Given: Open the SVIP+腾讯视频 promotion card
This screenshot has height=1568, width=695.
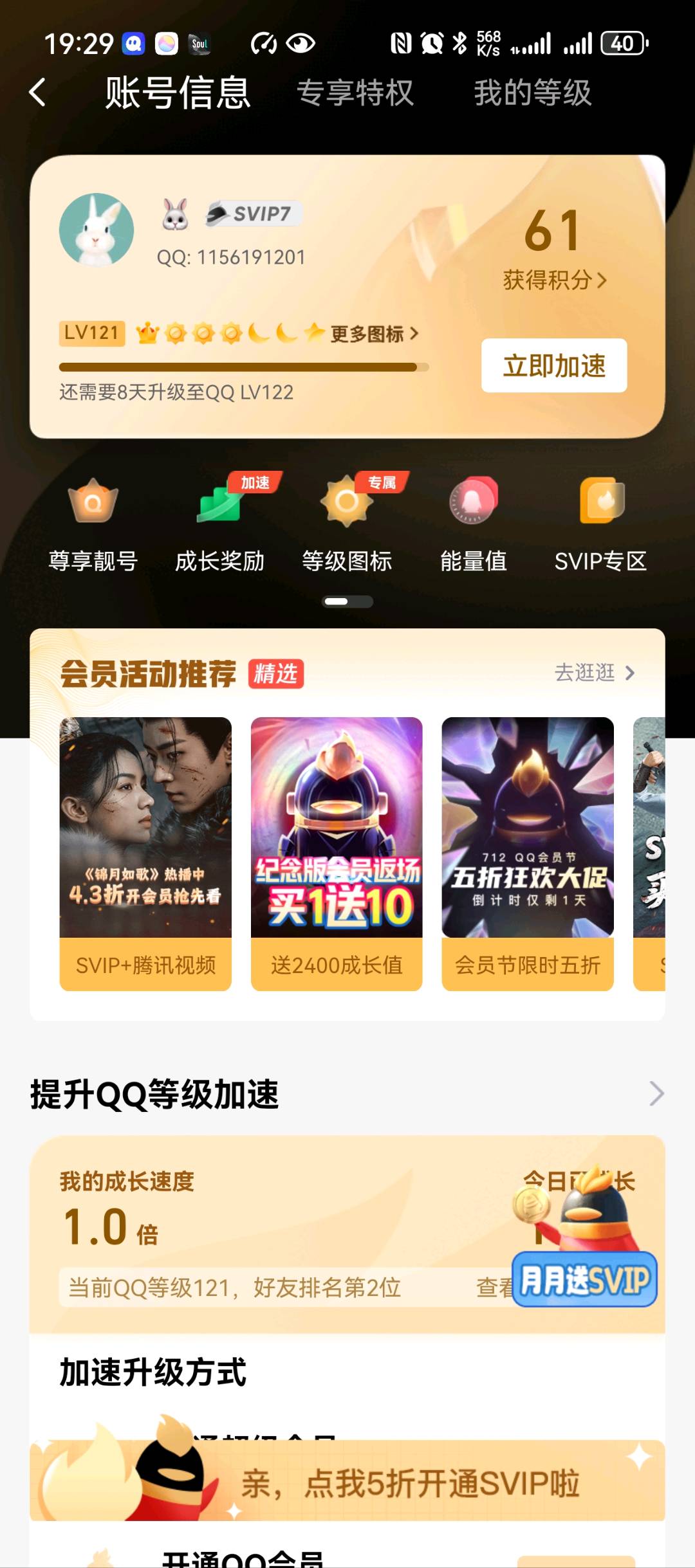Looking at the screenshot, I should [145, 853].
